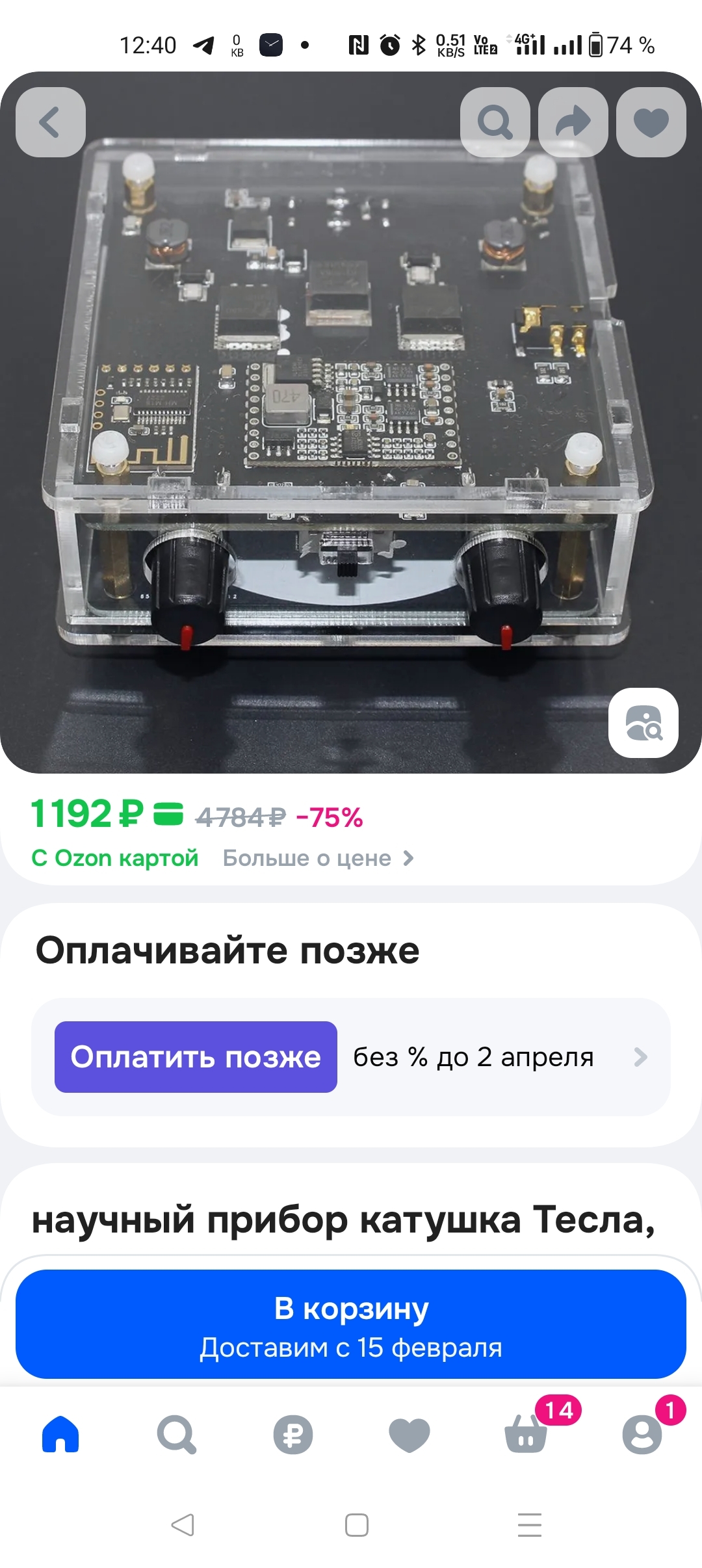Go back using the top-left arrow
Image resolution: width=702 pixels, height=1568 pixels.
click(x=51, y=122)
